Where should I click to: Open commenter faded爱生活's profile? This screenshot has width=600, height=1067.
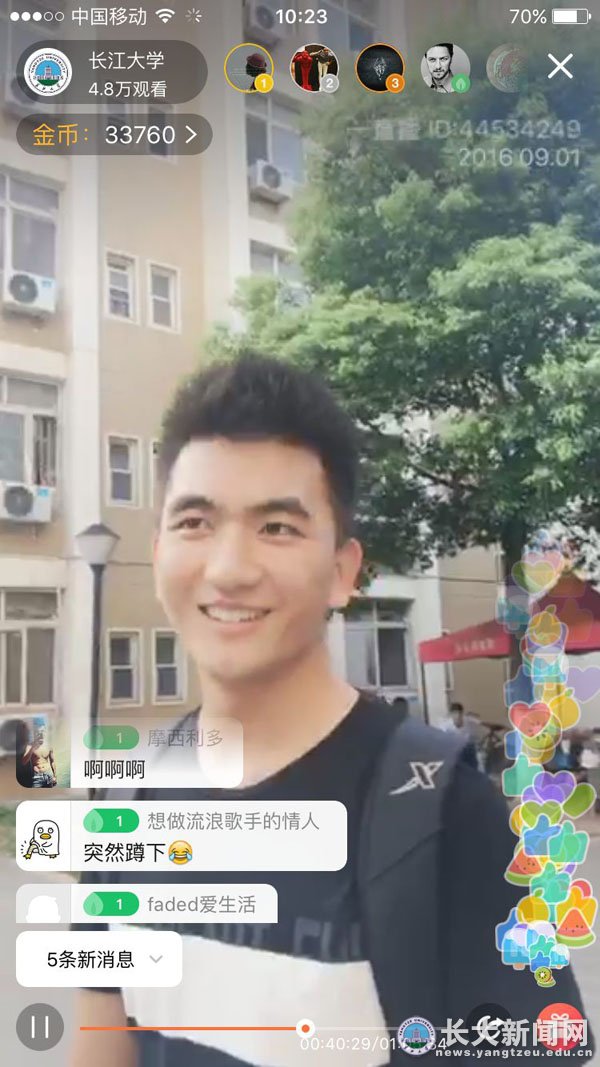(43, 905)
